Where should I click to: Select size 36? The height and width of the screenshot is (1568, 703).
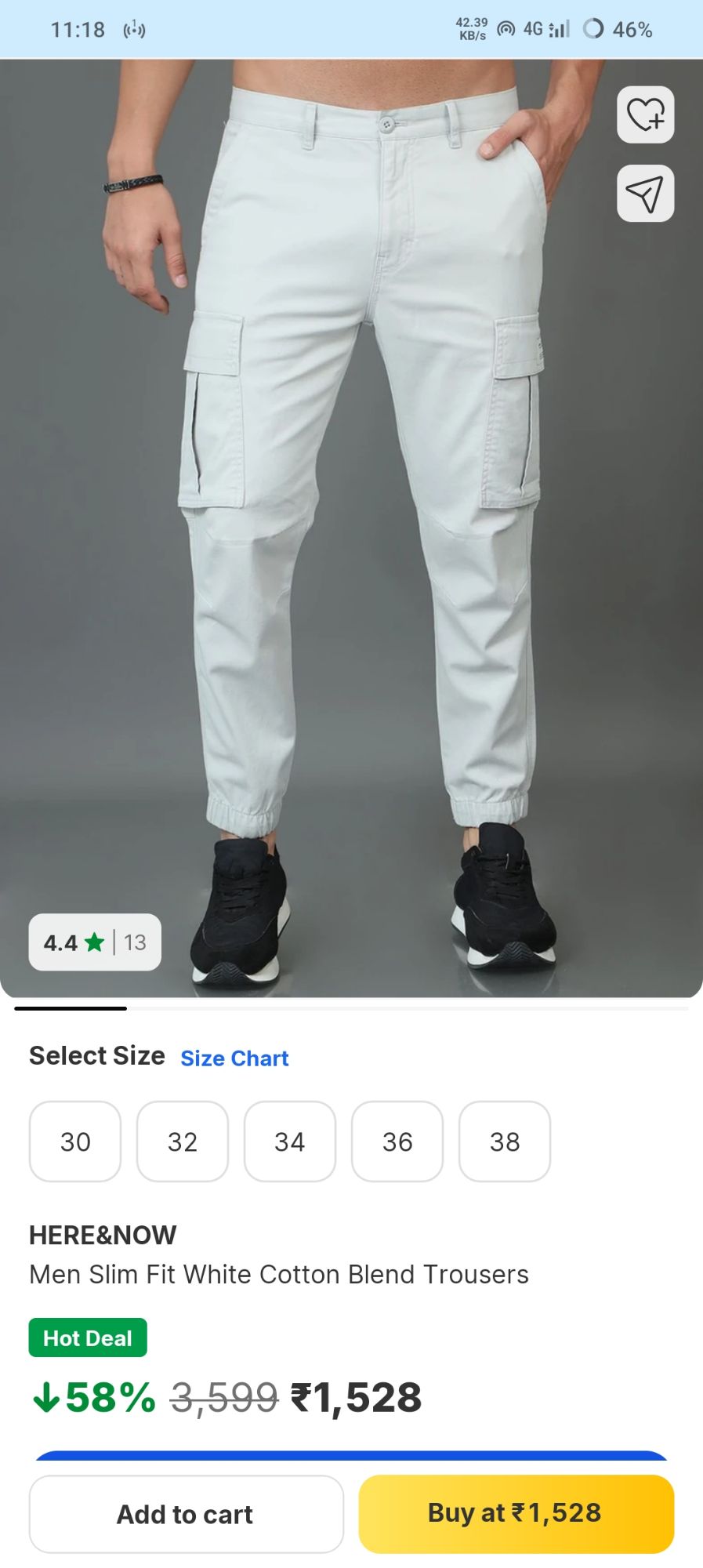coord(397,1142)
